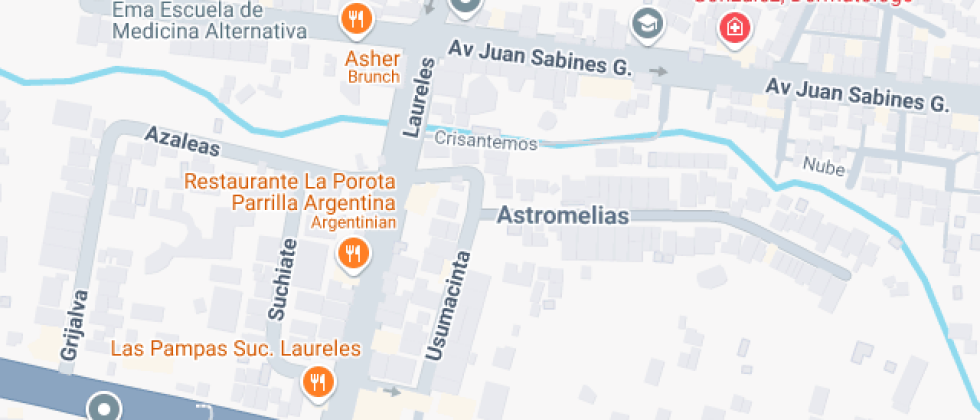This screenshot has width=980, height=420.
Task: Open Las Pampas Suc. Laureles marker
Action: 318,381
